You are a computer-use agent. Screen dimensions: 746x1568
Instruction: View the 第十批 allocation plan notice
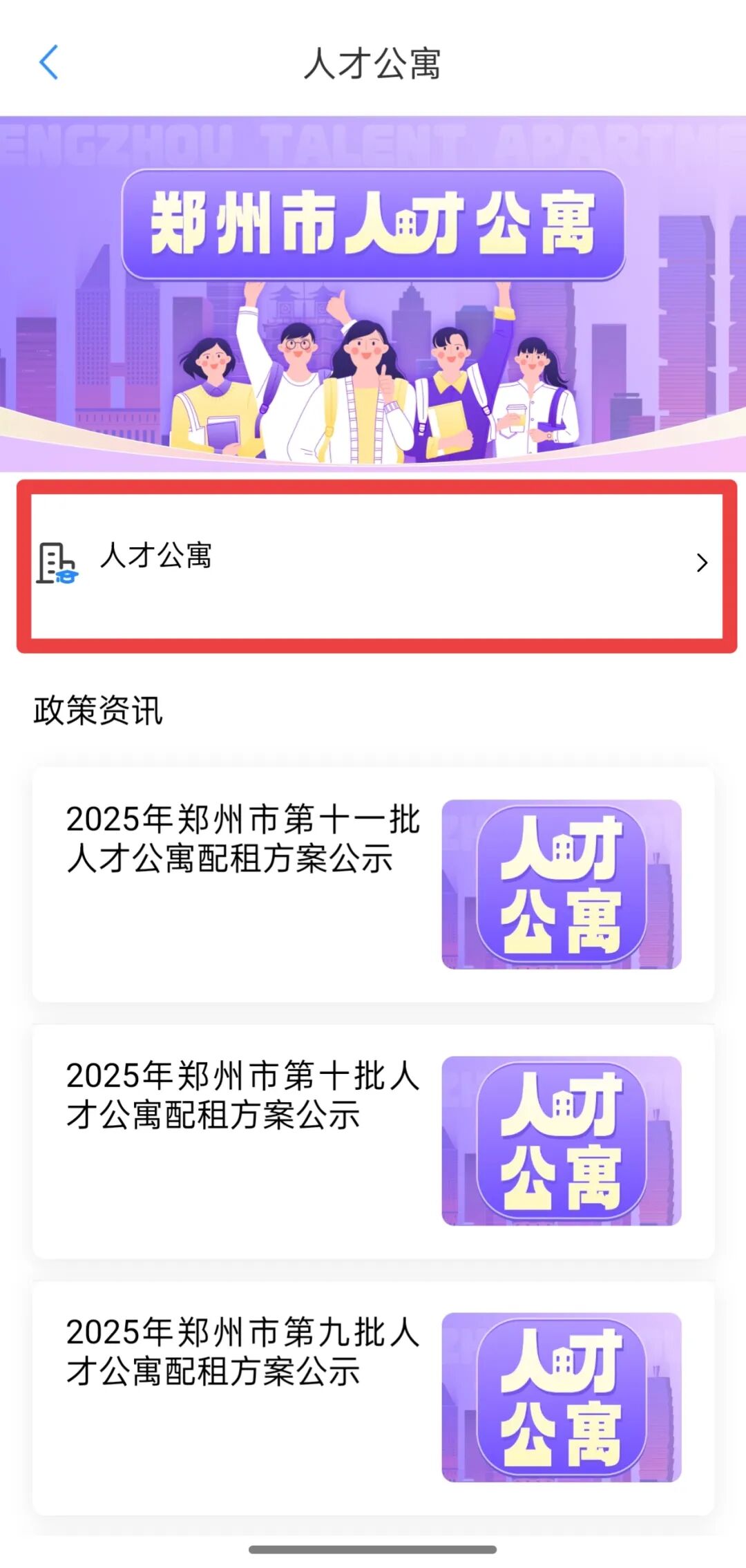(242, 1096)
